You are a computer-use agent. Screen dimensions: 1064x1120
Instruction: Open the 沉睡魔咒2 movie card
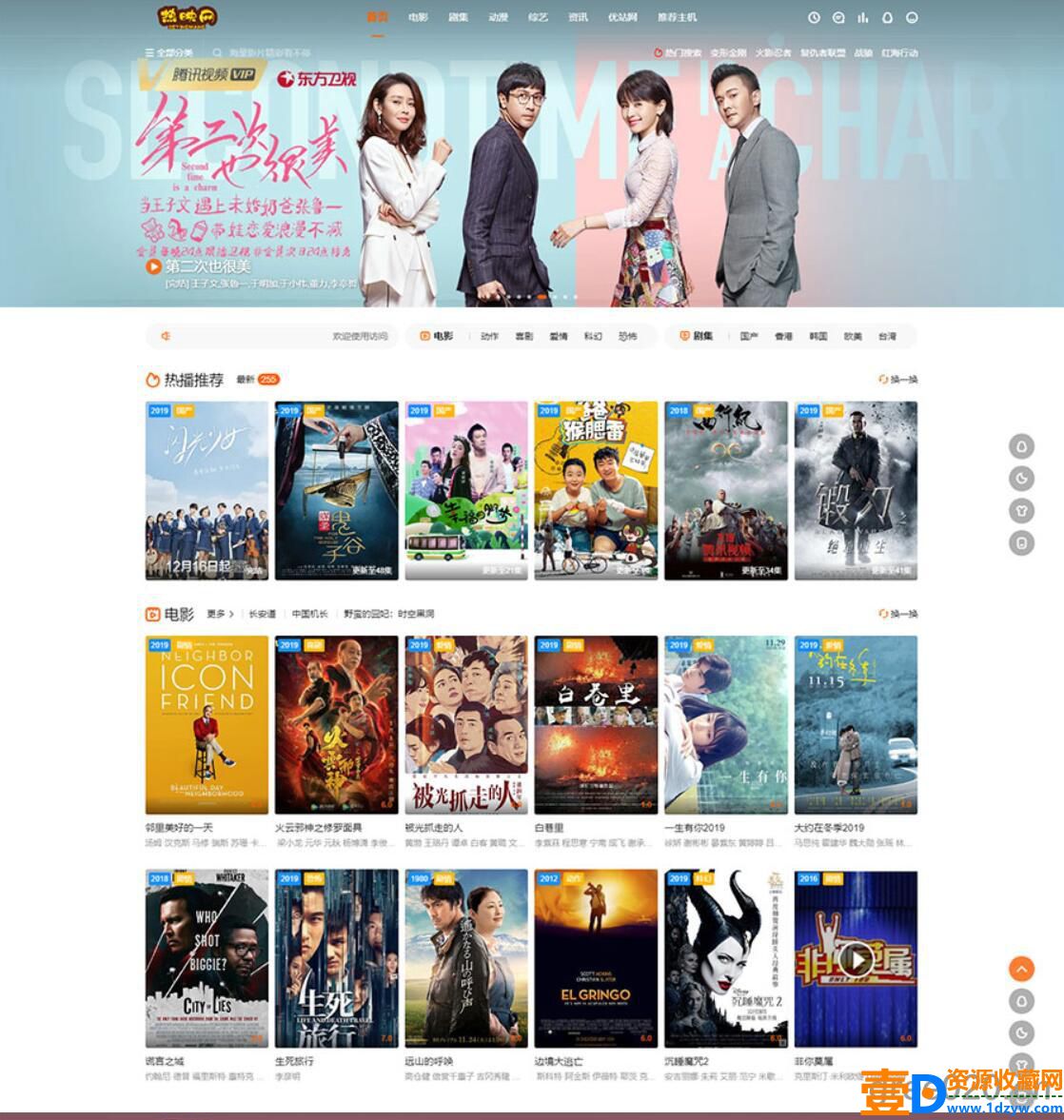(725, 958)
